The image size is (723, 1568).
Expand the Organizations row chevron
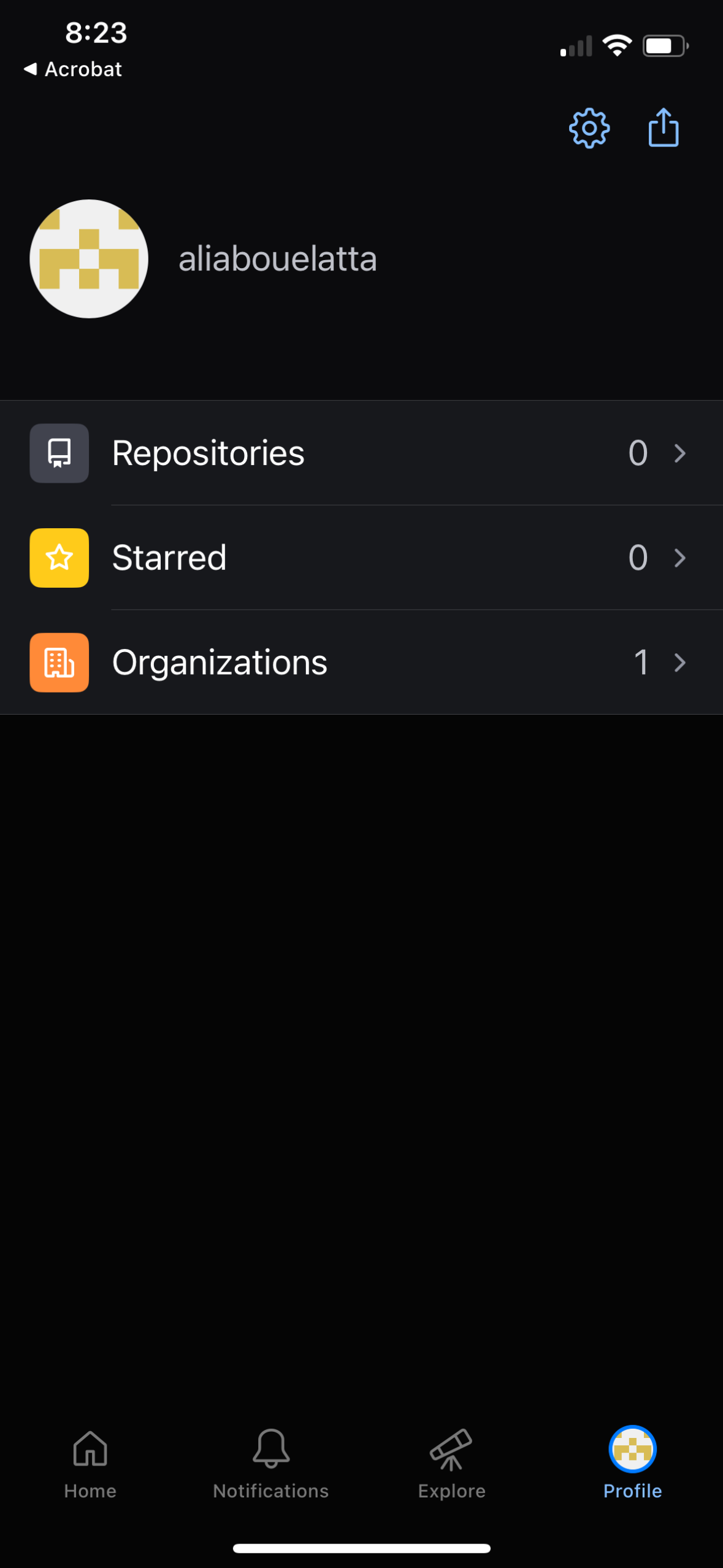click(679, 663)
